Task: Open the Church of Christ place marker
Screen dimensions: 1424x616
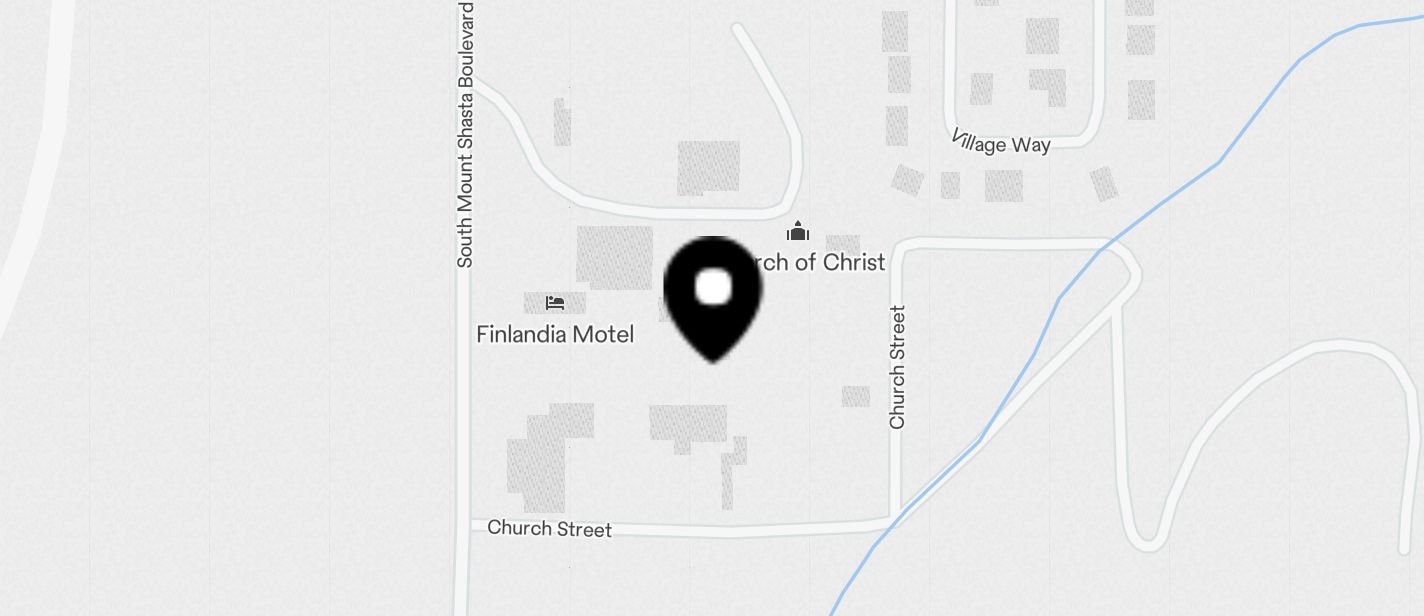Action: click(797, 233)
